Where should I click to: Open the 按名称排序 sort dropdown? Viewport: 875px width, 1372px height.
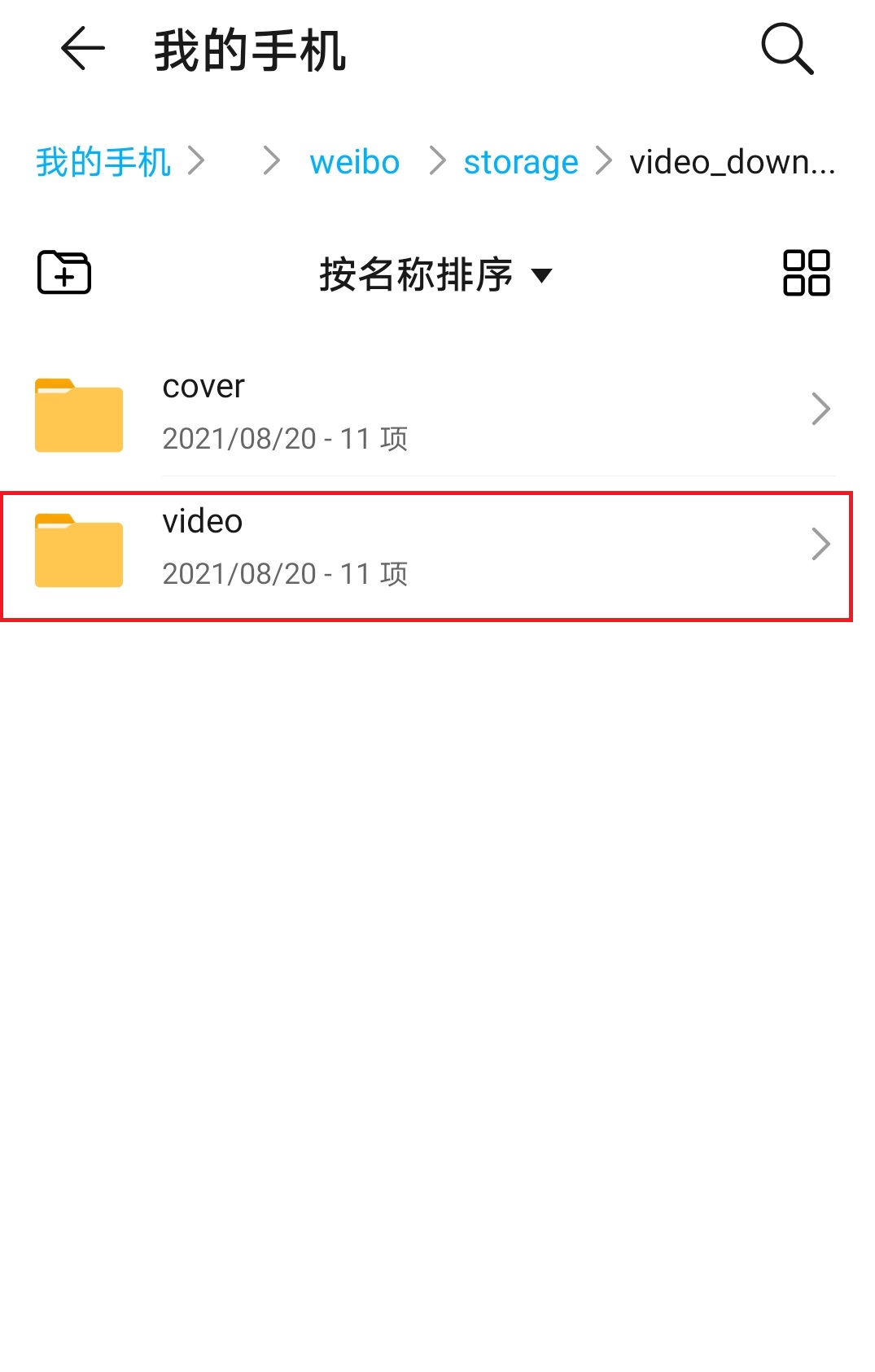pyautogui.click(x=415, y=275)
